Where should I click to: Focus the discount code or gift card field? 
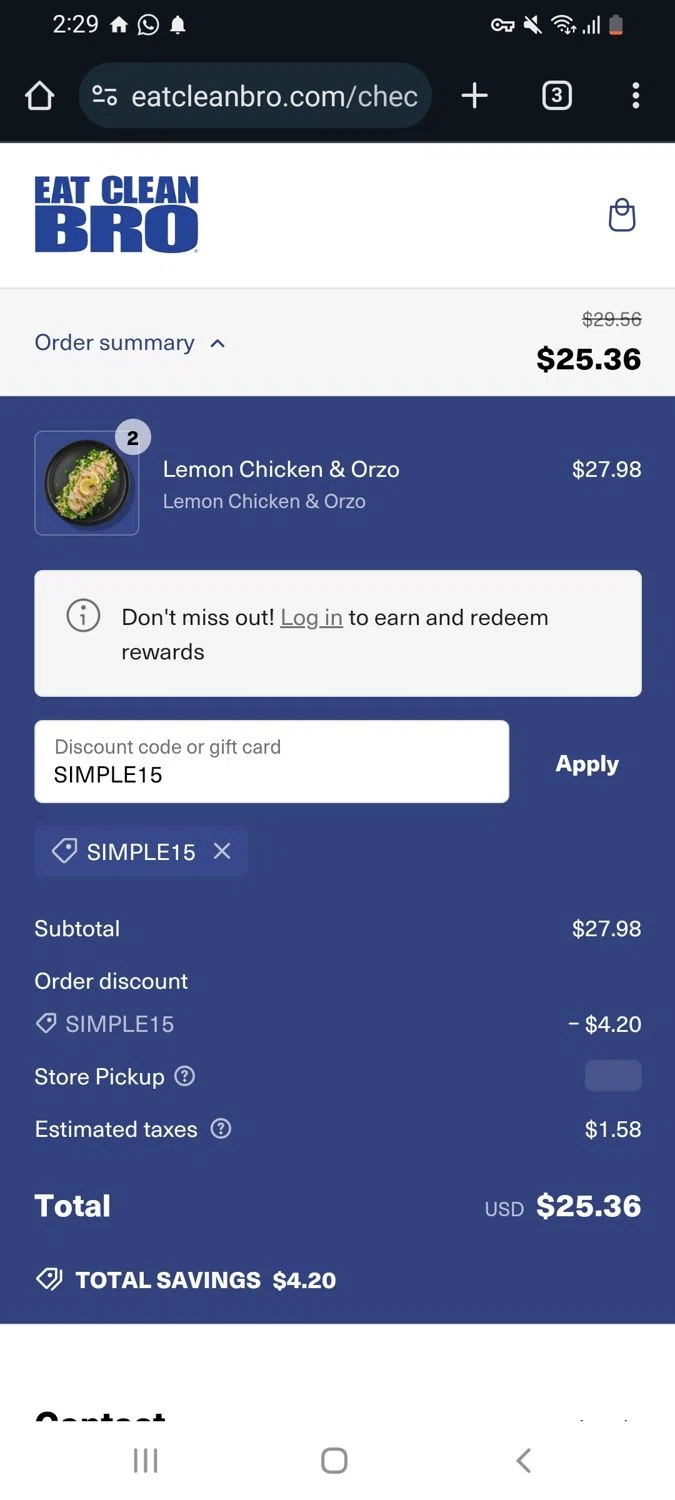[271, 762]
